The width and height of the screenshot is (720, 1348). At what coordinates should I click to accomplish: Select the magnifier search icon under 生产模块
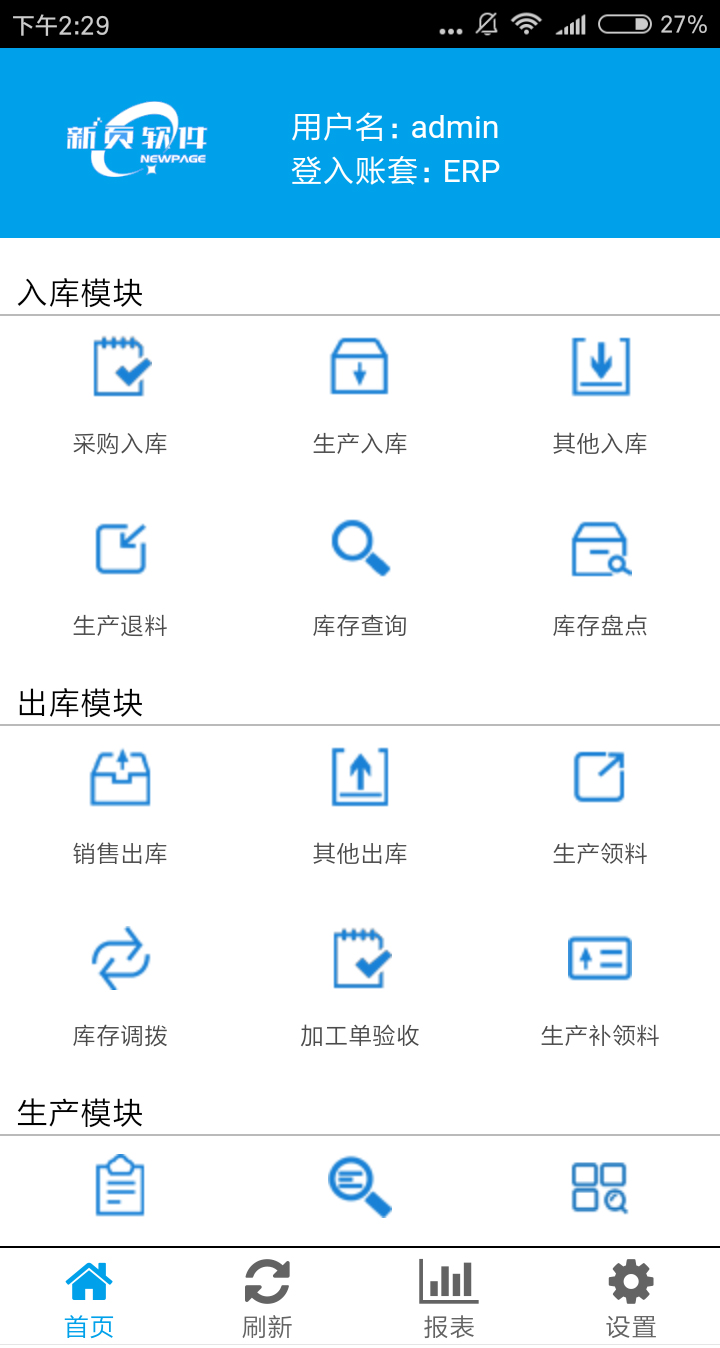click(x=360, y=1185)
